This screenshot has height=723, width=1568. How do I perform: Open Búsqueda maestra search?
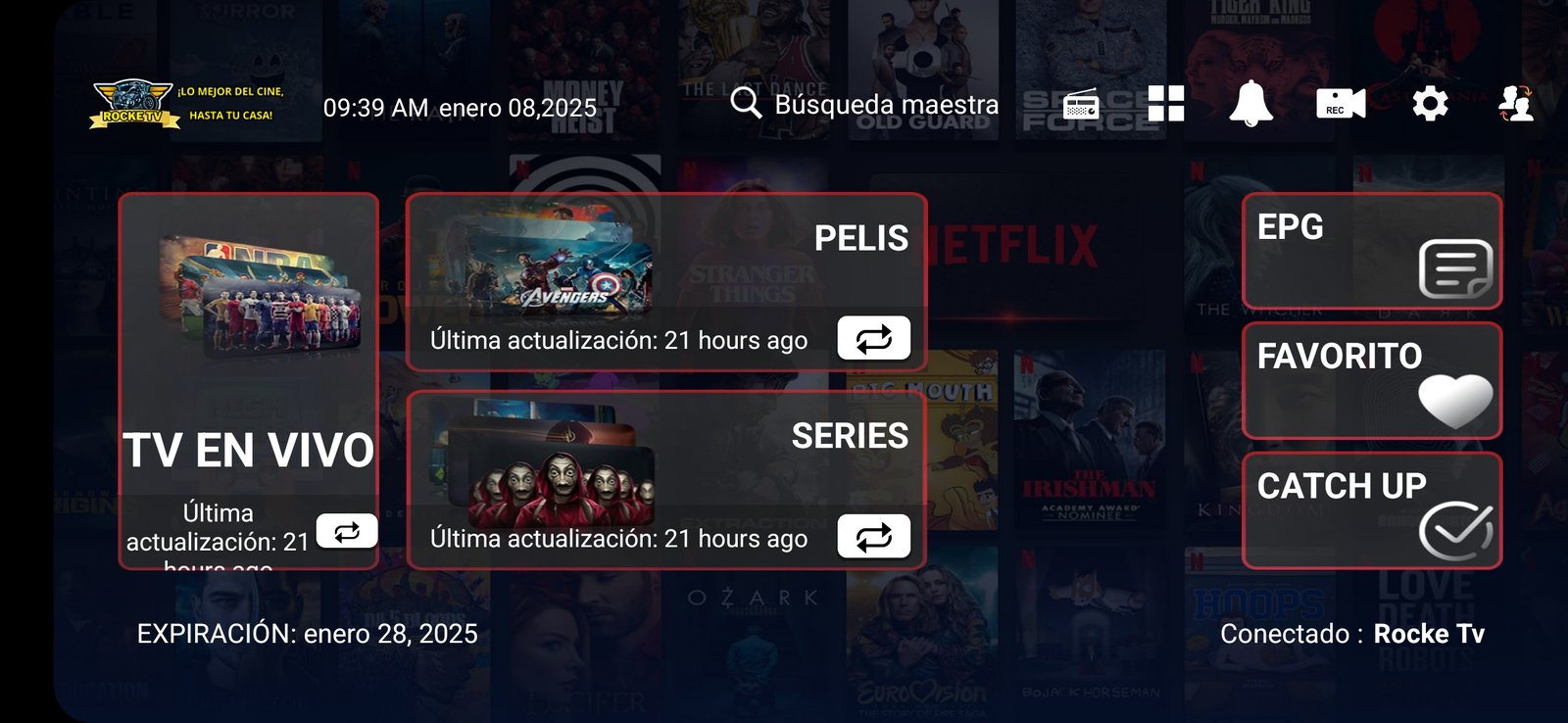click(864, 104)
